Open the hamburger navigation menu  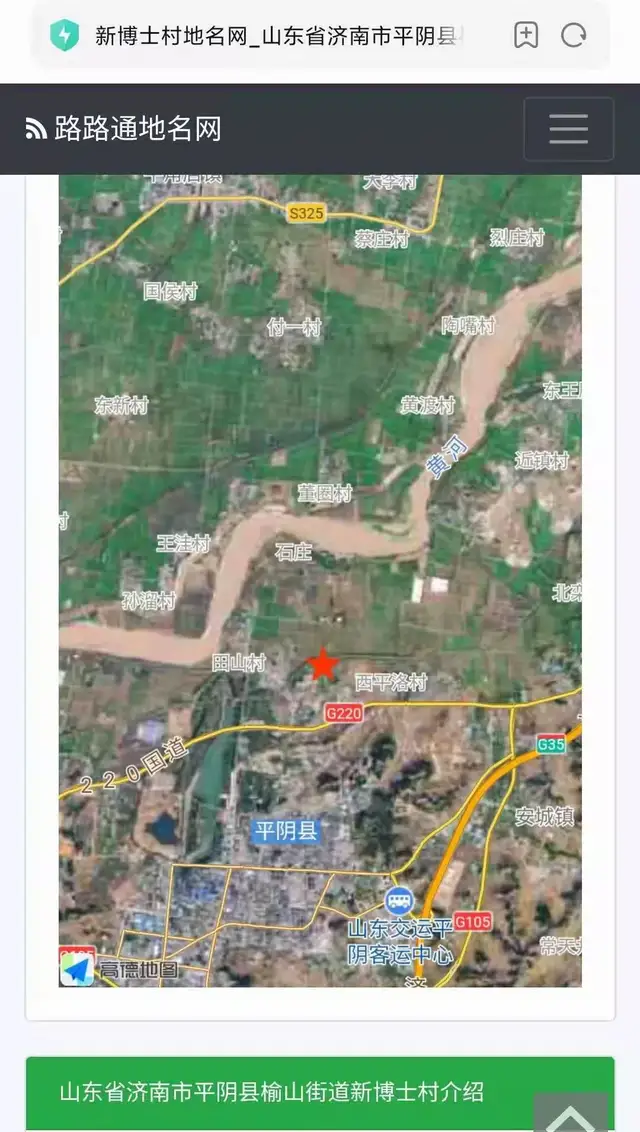coord(568,129)
